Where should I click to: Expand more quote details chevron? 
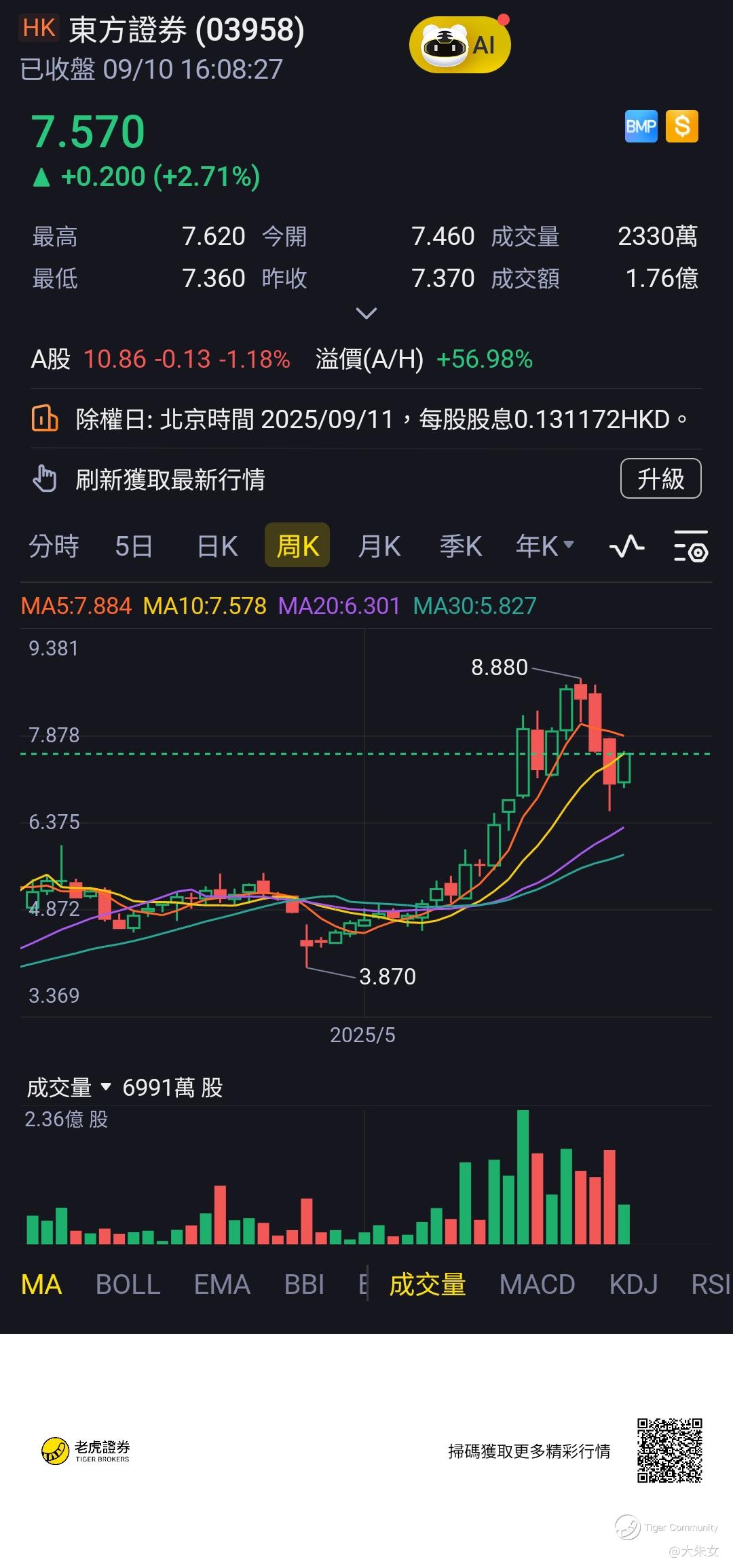[366, 313]
